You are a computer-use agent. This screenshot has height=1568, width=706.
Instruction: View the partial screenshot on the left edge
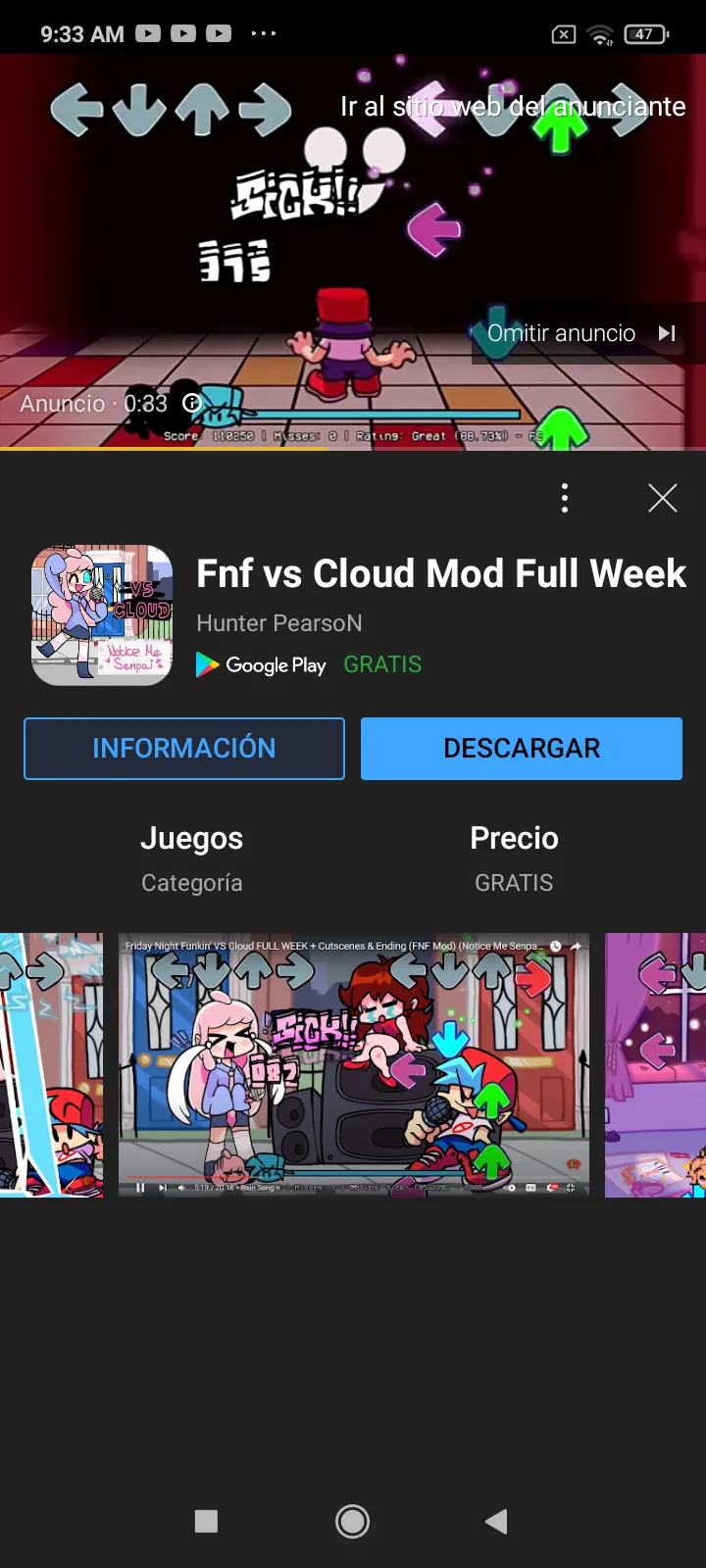51,1065
